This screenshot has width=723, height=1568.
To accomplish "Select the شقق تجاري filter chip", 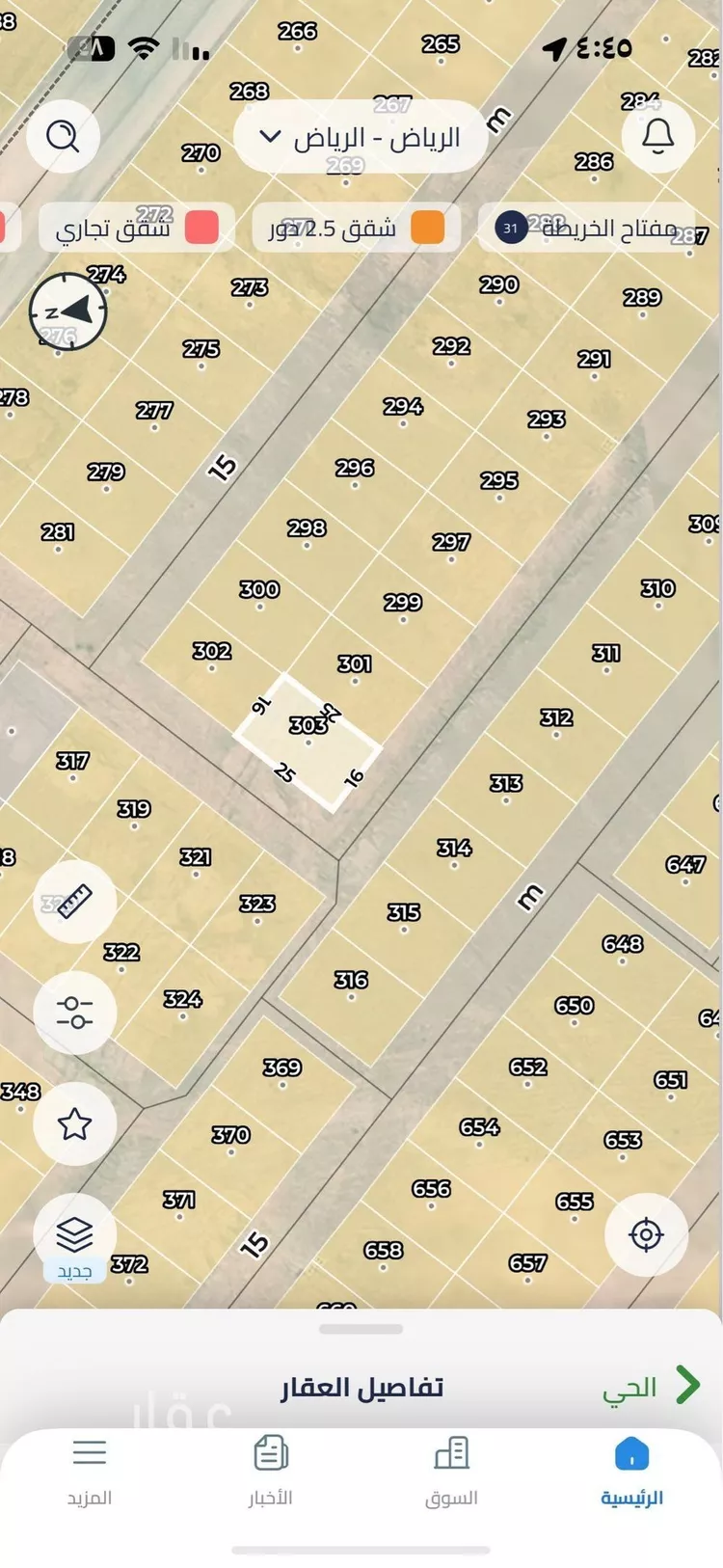I will coord(136,229).
